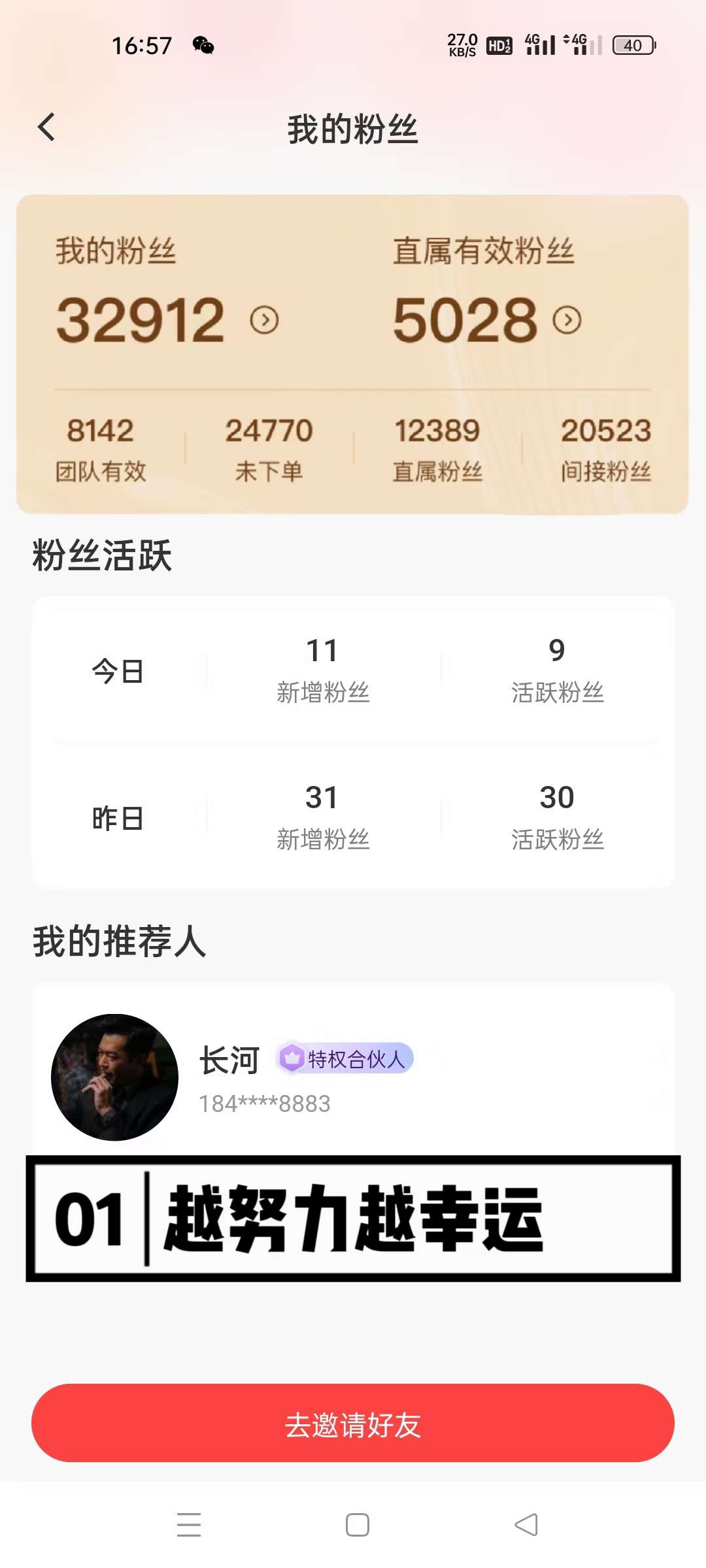Open details arrow next to 32912 fans

point(265,320)
